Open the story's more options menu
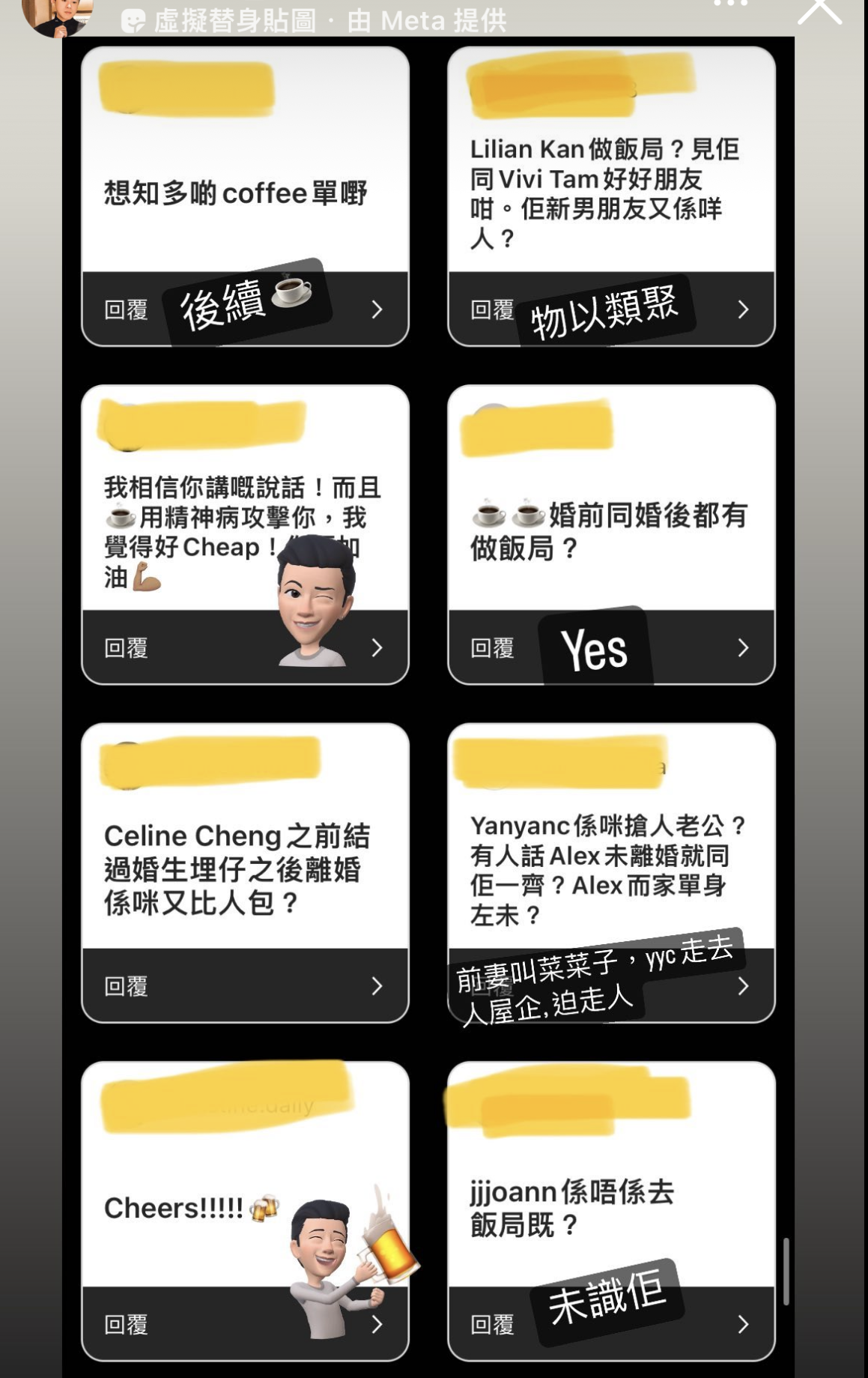The width and height of the screenshot is (868, 1378). click(730, 4)
